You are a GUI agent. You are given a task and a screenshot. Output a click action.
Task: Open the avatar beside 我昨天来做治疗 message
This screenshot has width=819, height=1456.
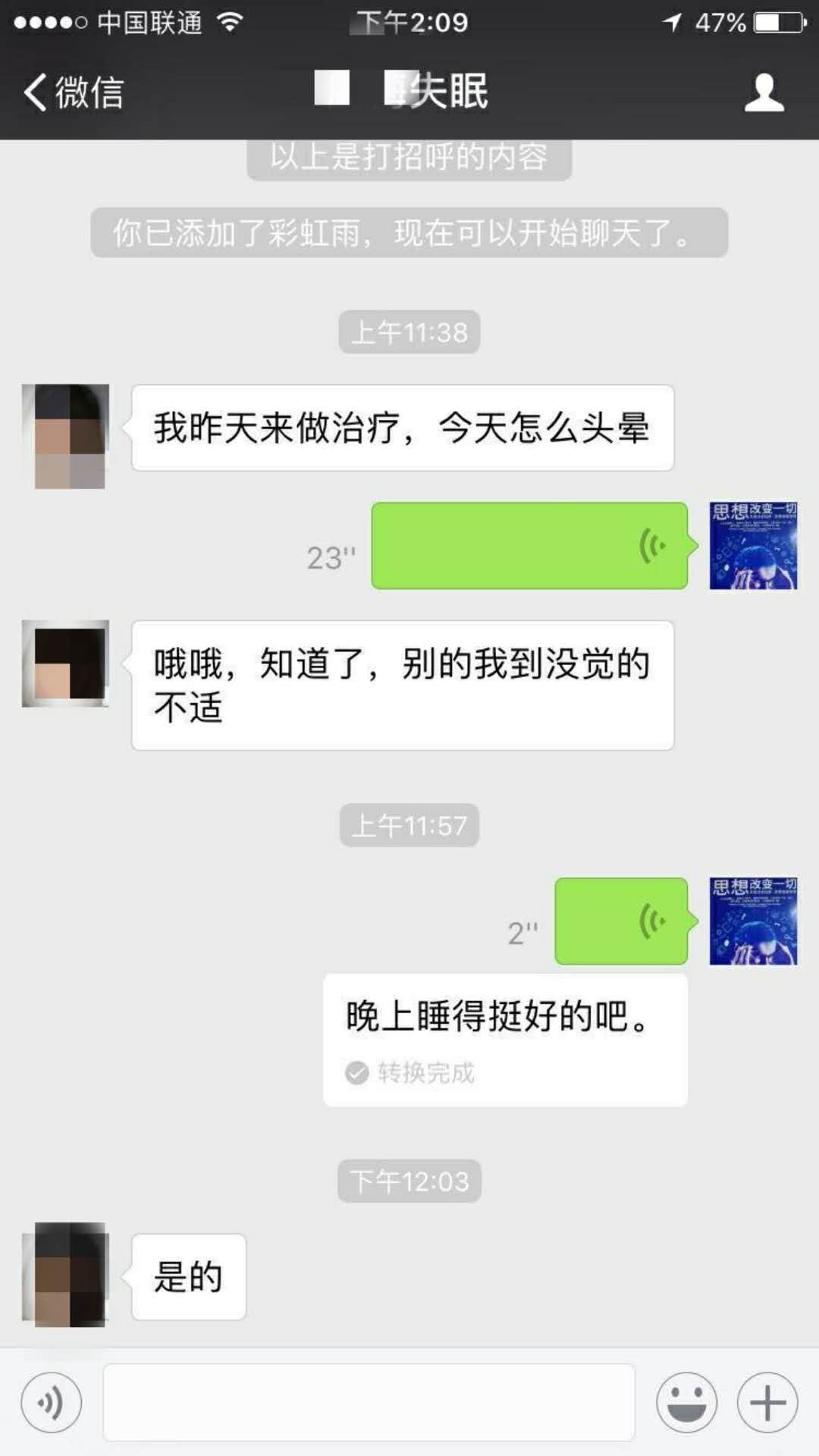point(66,436)
